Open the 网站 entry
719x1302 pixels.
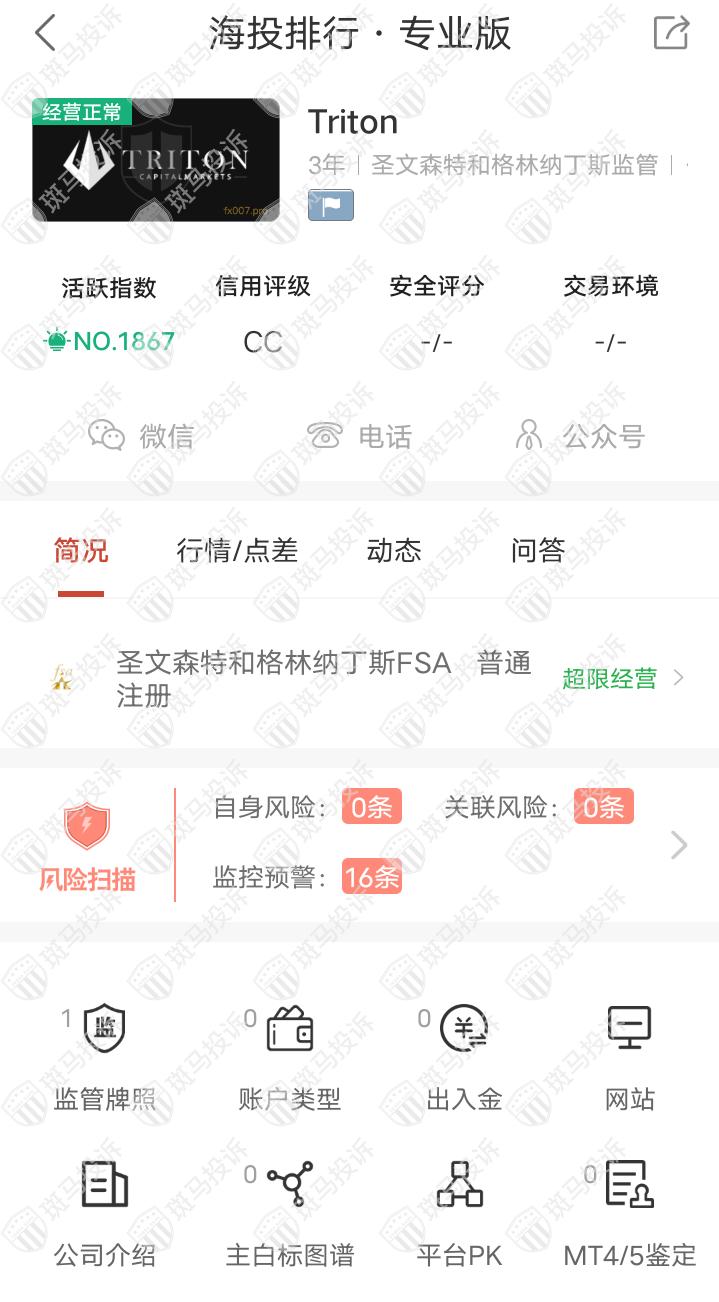pyautogui.click(x=630, y=1059)
